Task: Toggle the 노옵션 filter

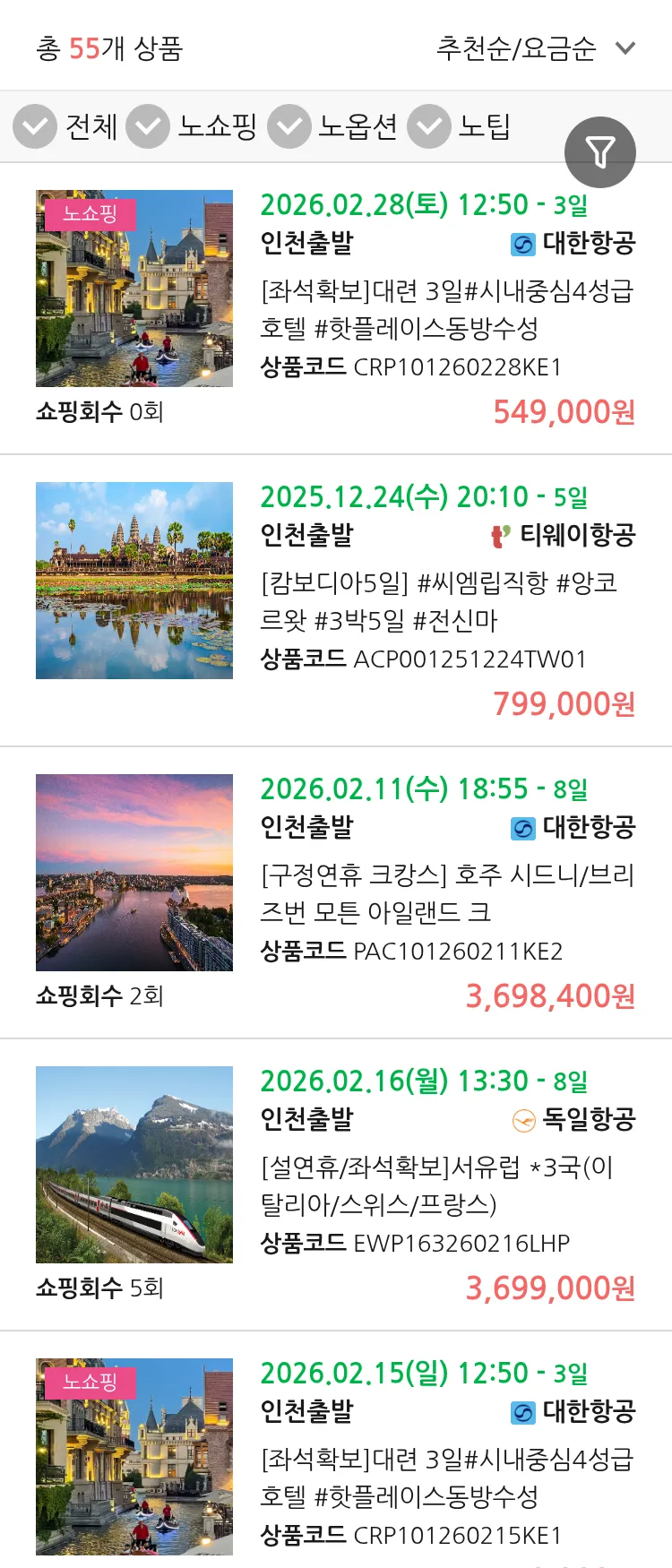Action: point(288,126)
